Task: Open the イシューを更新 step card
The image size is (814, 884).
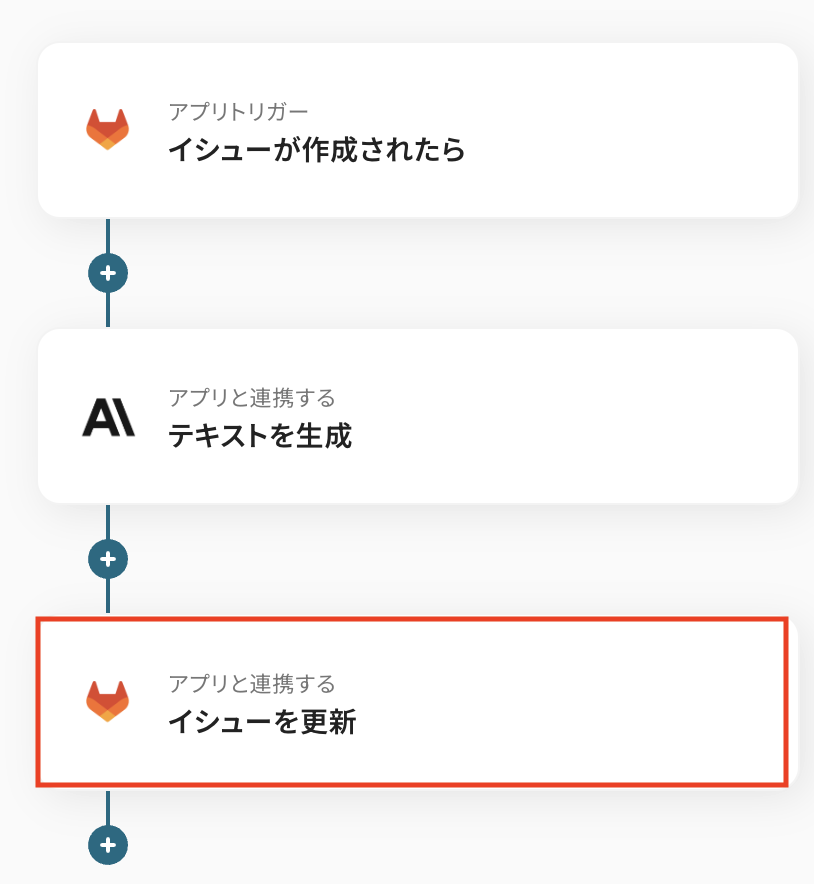Action: pyautogui.click(x=412, y=702)
